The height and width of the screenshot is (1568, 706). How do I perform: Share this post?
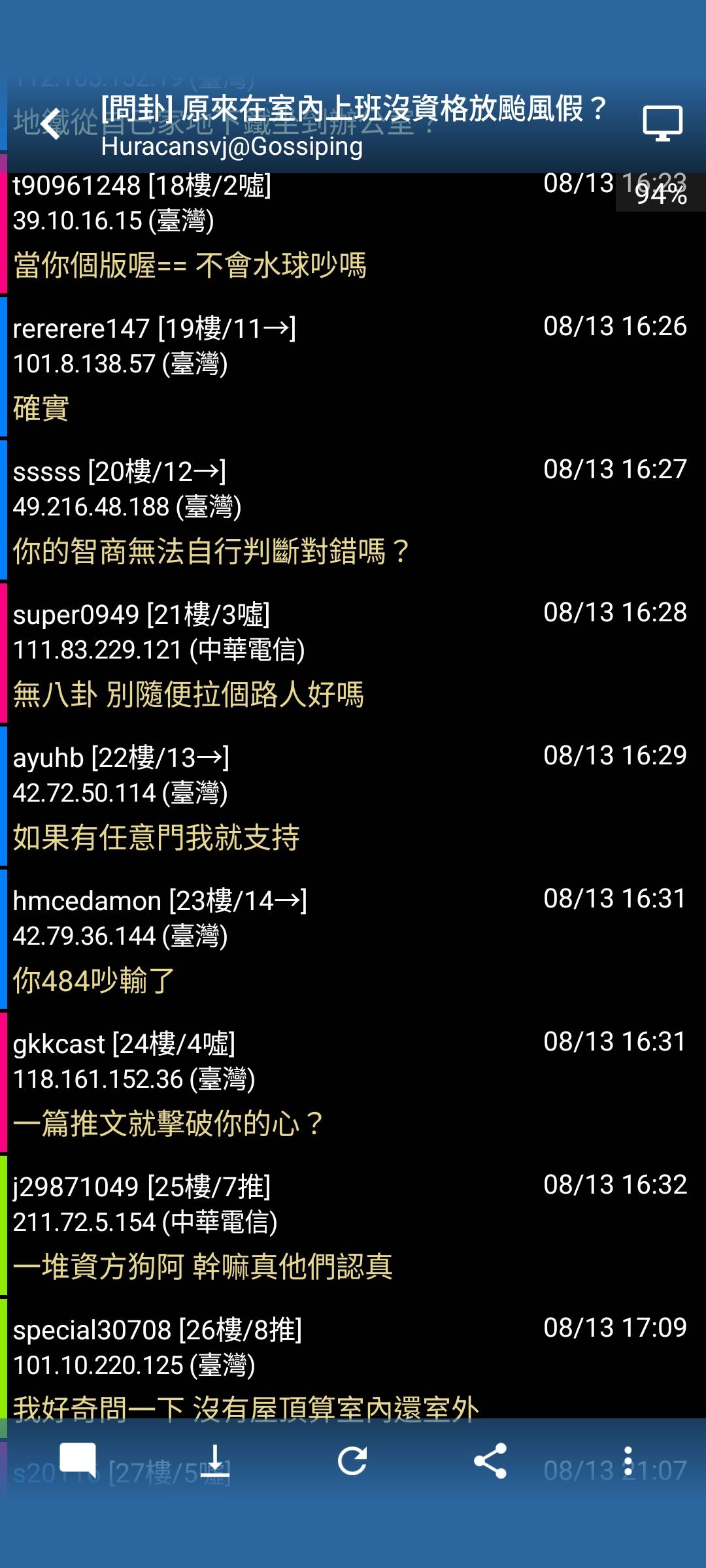pyautogui.click(x=490, y=1460)
